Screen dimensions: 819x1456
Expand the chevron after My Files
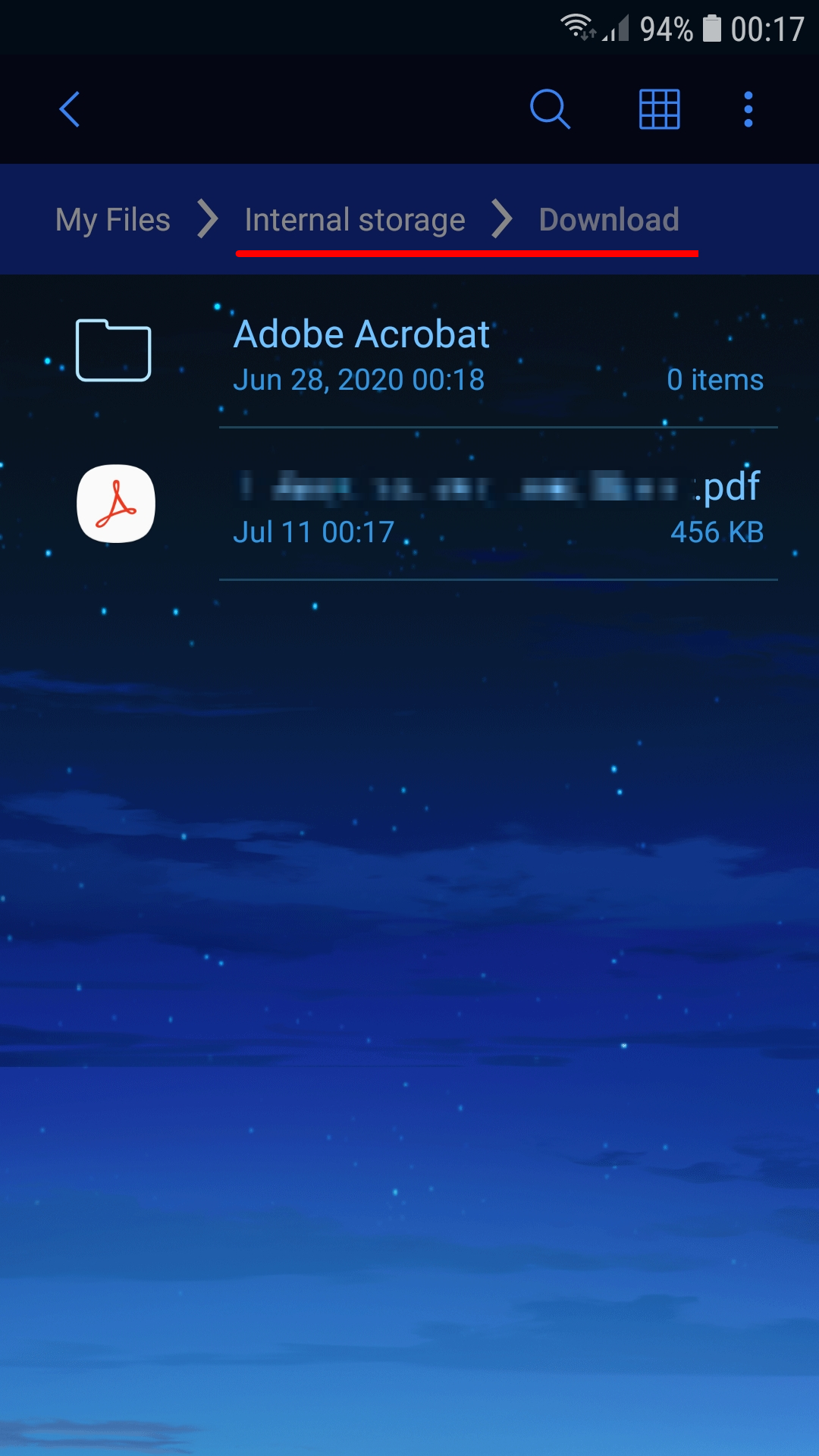[x=206, y=219]
